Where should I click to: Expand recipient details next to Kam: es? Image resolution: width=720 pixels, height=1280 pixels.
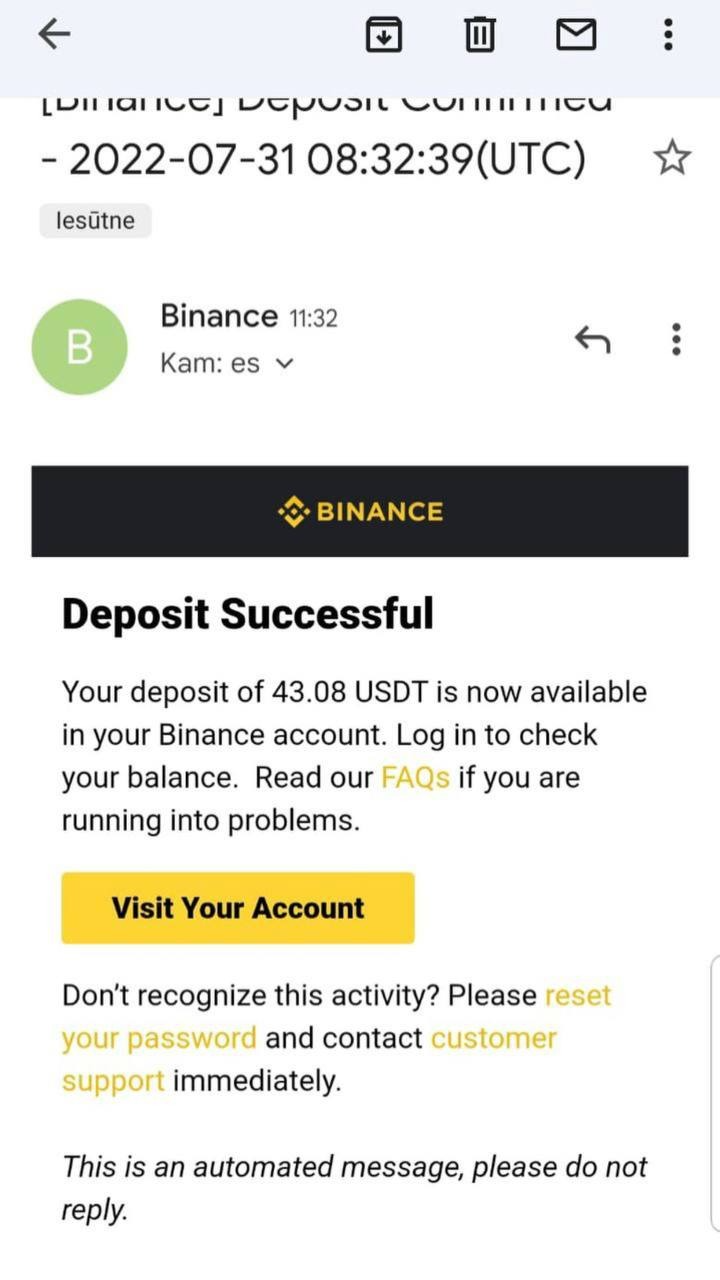pos(284,365)
